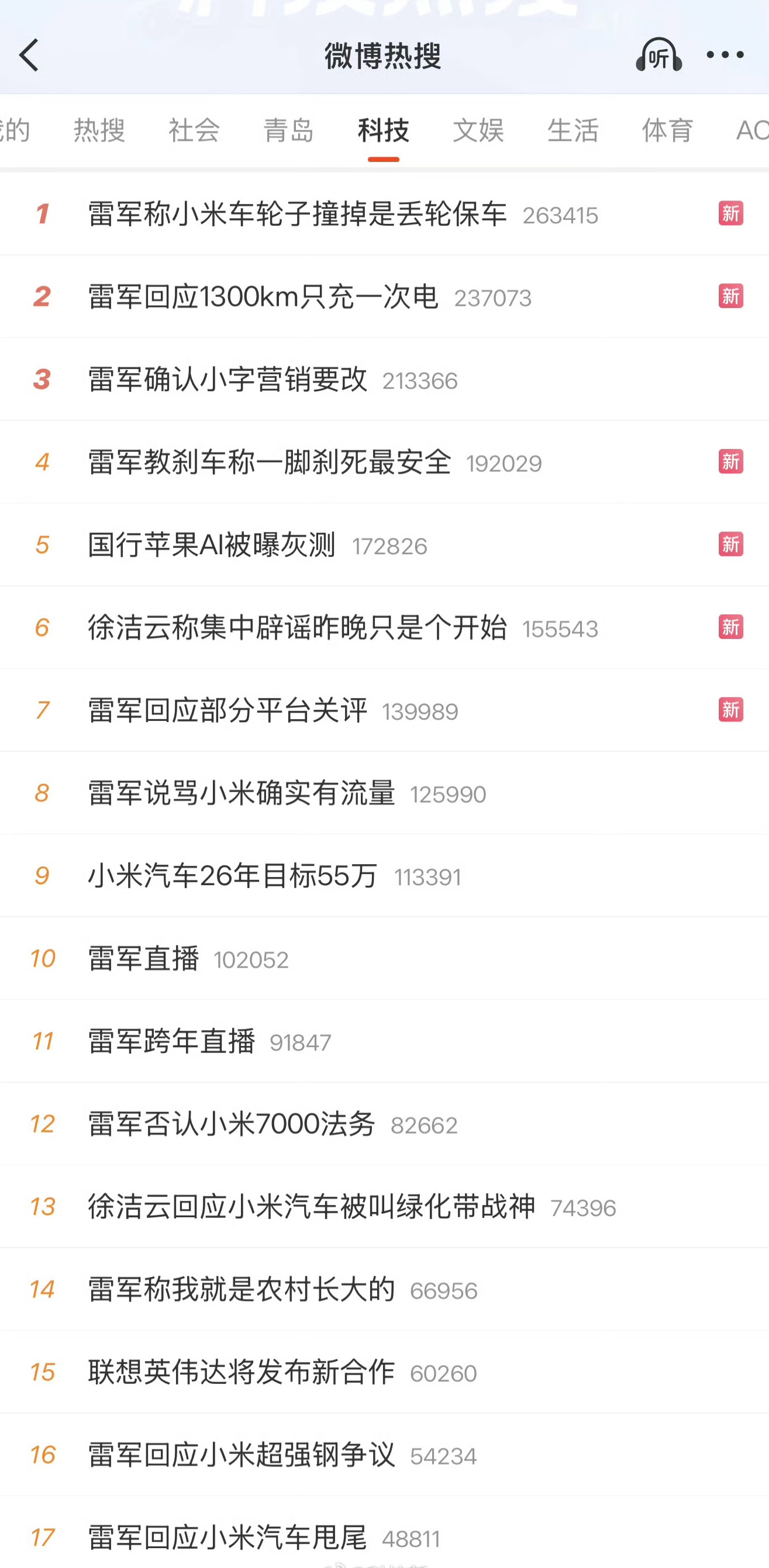Open topic 雷军回应小米汽车甩尾

(x=227, y=1538)
